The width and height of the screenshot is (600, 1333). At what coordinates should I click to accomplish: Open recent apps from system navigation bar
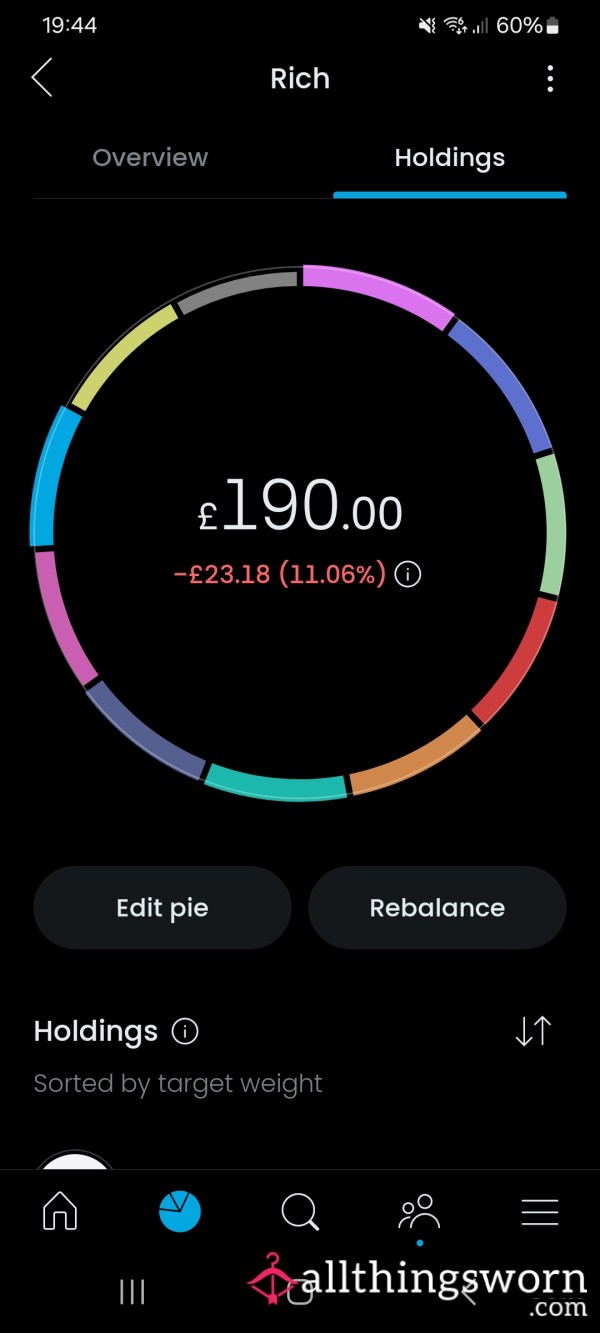132,1292
